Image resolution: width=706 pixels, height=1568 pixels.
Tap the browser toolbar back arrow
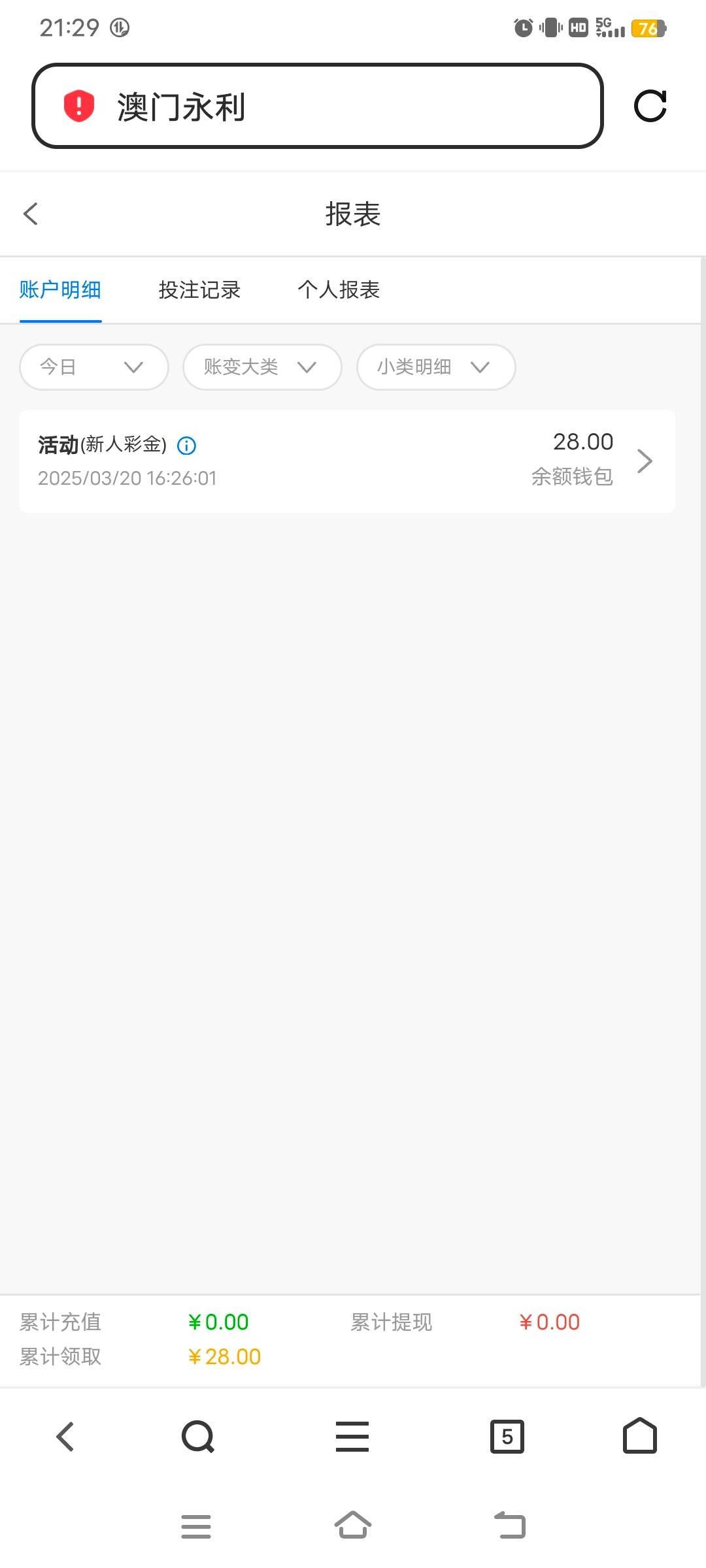click(x=65, y=1437)
